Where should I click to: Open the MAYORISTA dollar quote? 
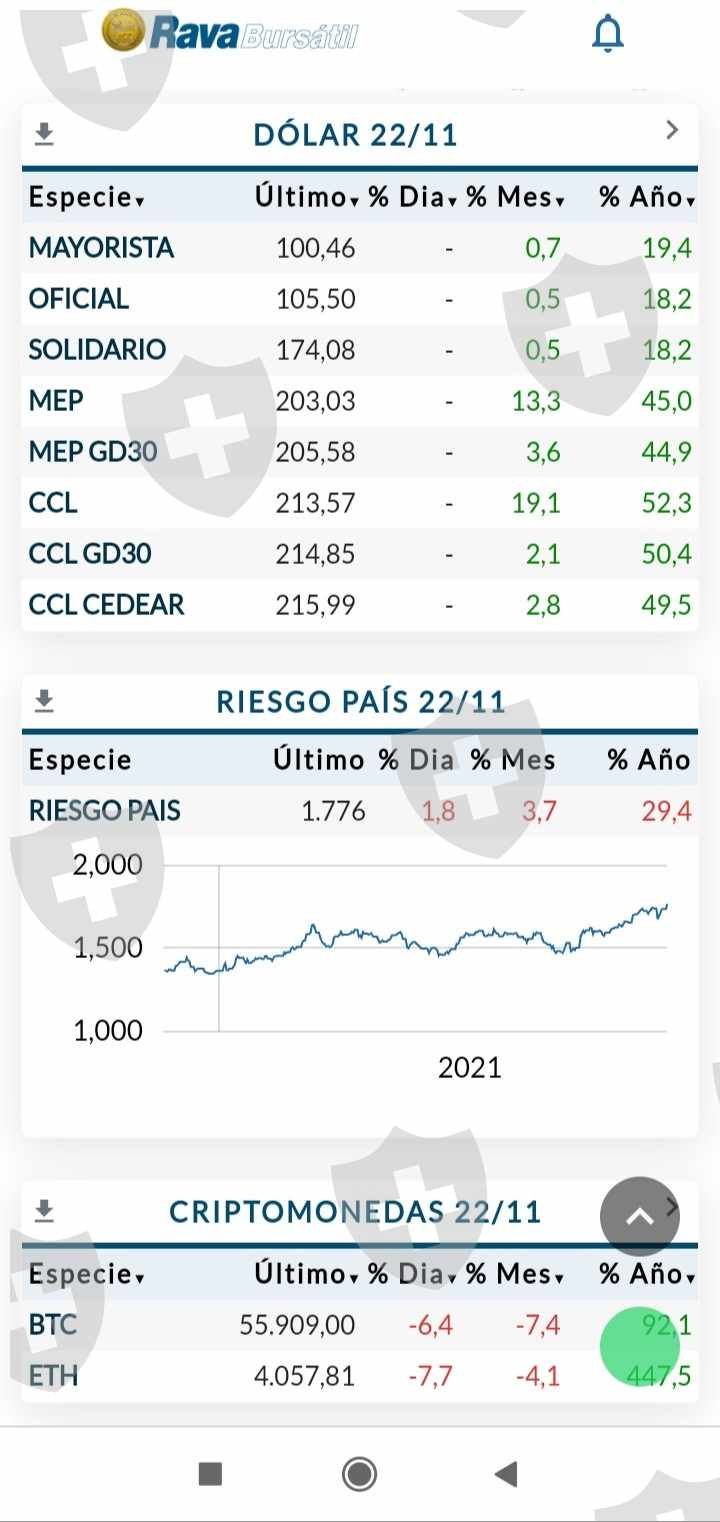coord(101,248)
